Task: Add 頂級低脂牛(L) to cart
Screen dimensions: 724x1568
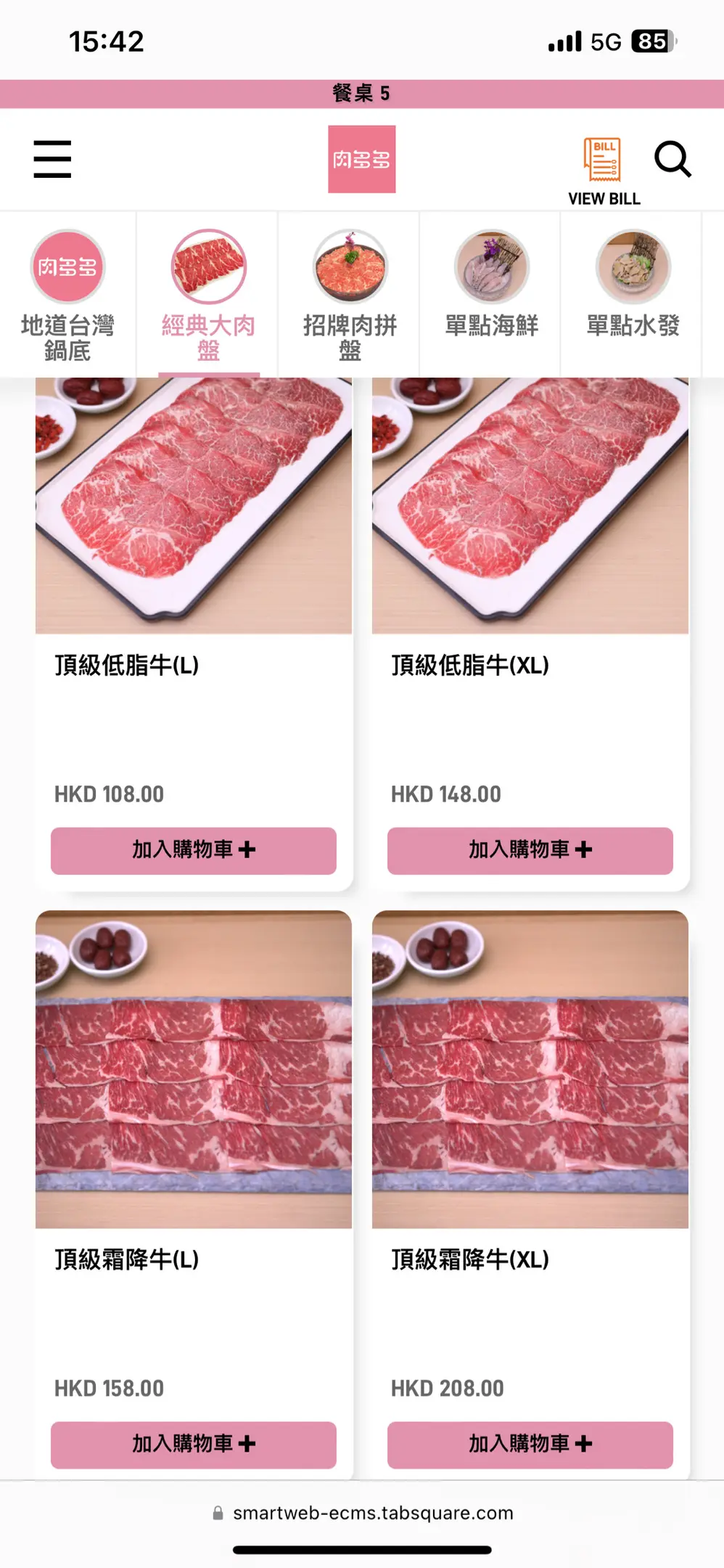Action: coord(194,850)
